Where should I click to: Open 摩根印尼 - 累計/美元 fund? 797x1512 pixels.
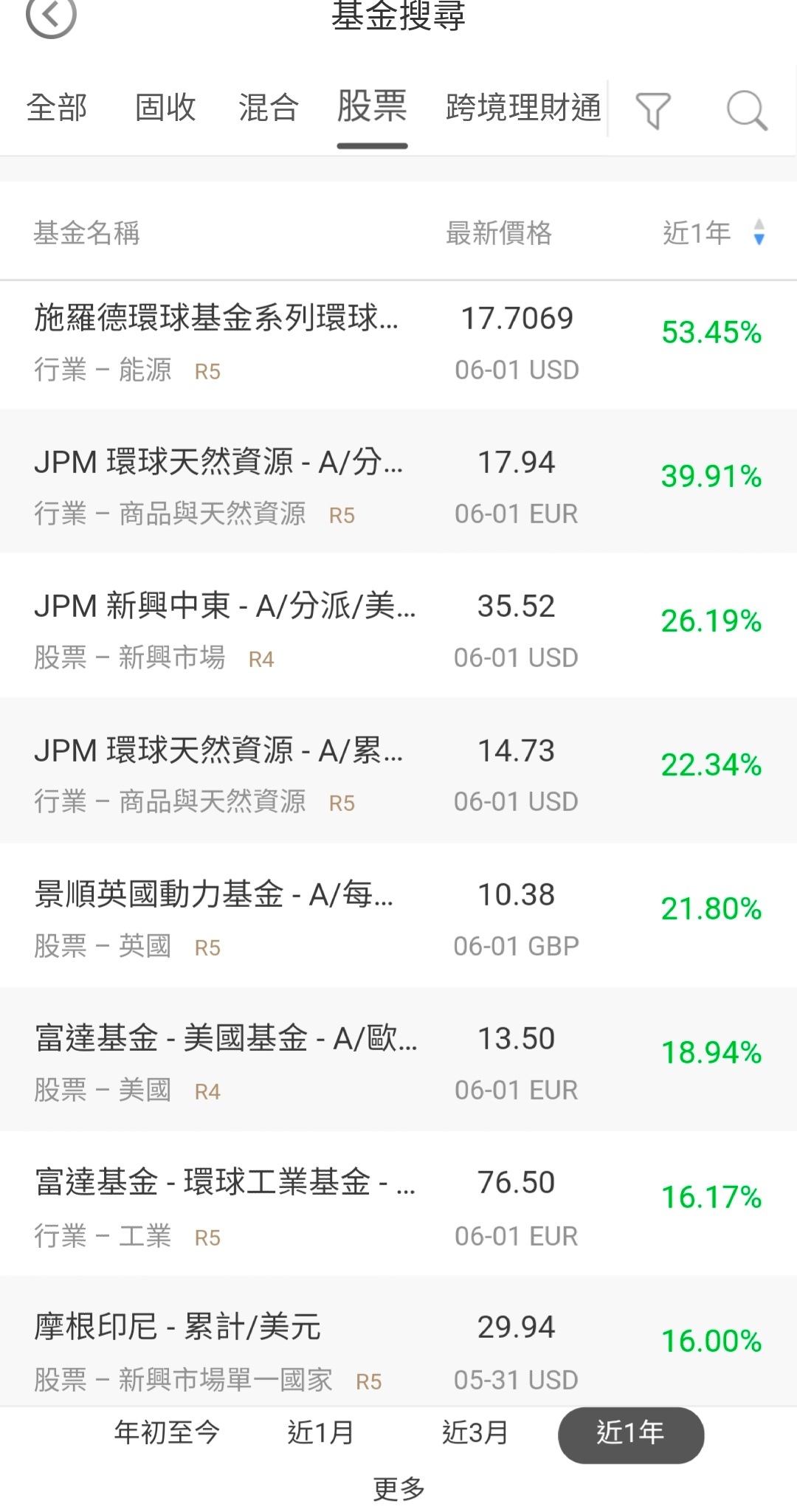398,1341
